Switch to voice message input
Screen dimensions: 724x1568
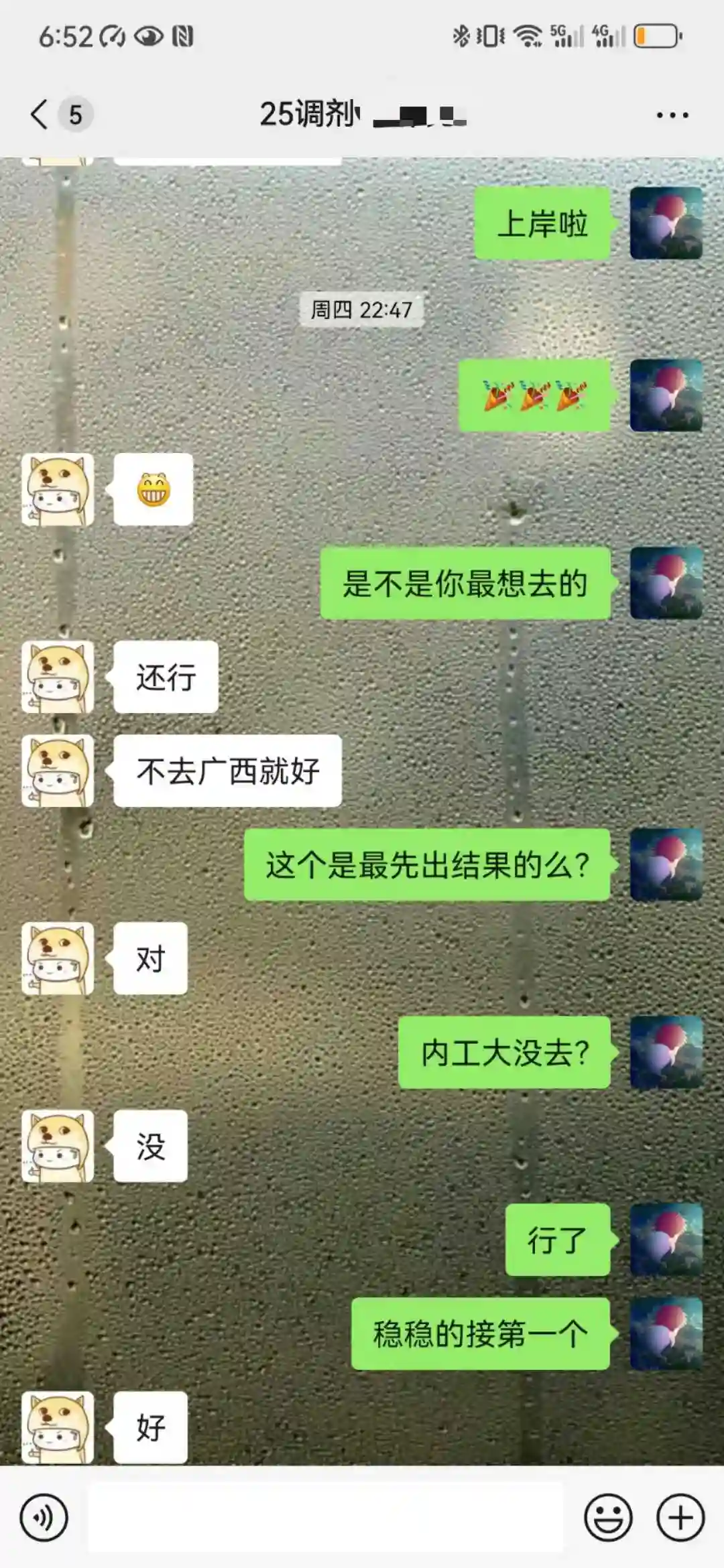44,1517
